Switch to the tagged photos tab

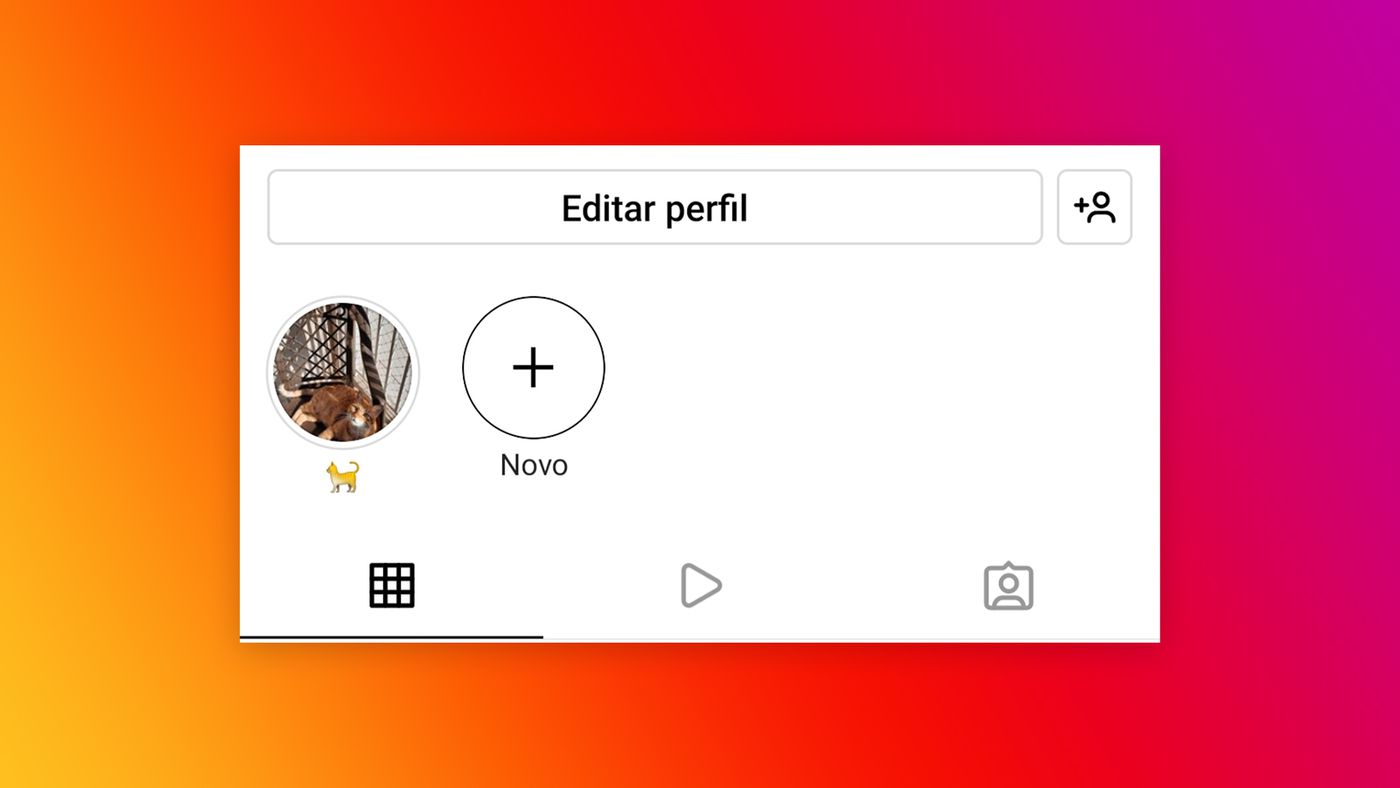coord(1008,587)
